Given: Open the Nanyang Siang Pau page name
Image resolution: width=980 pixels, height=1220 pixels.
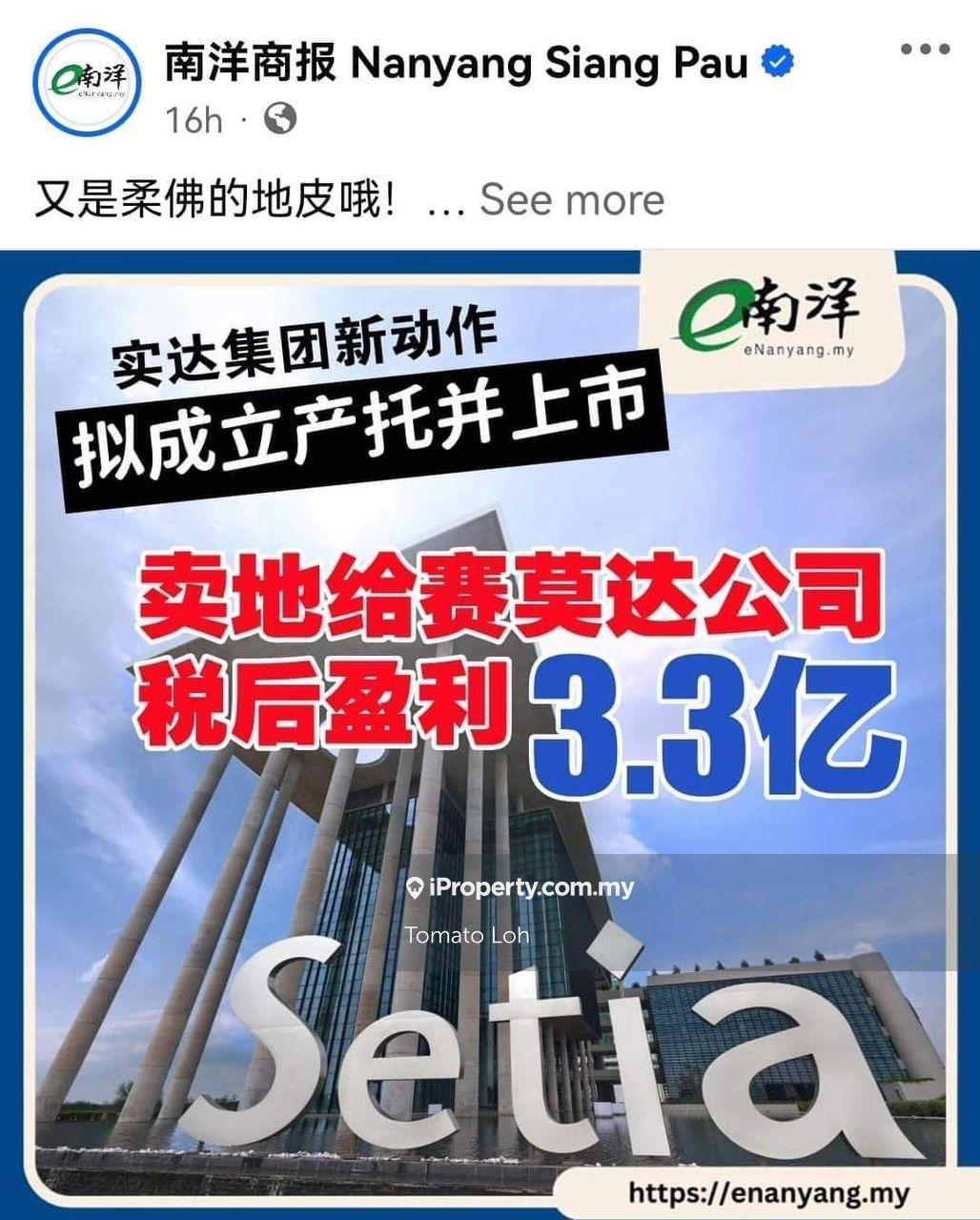Looking at the screenshot, I should (456, 63).
